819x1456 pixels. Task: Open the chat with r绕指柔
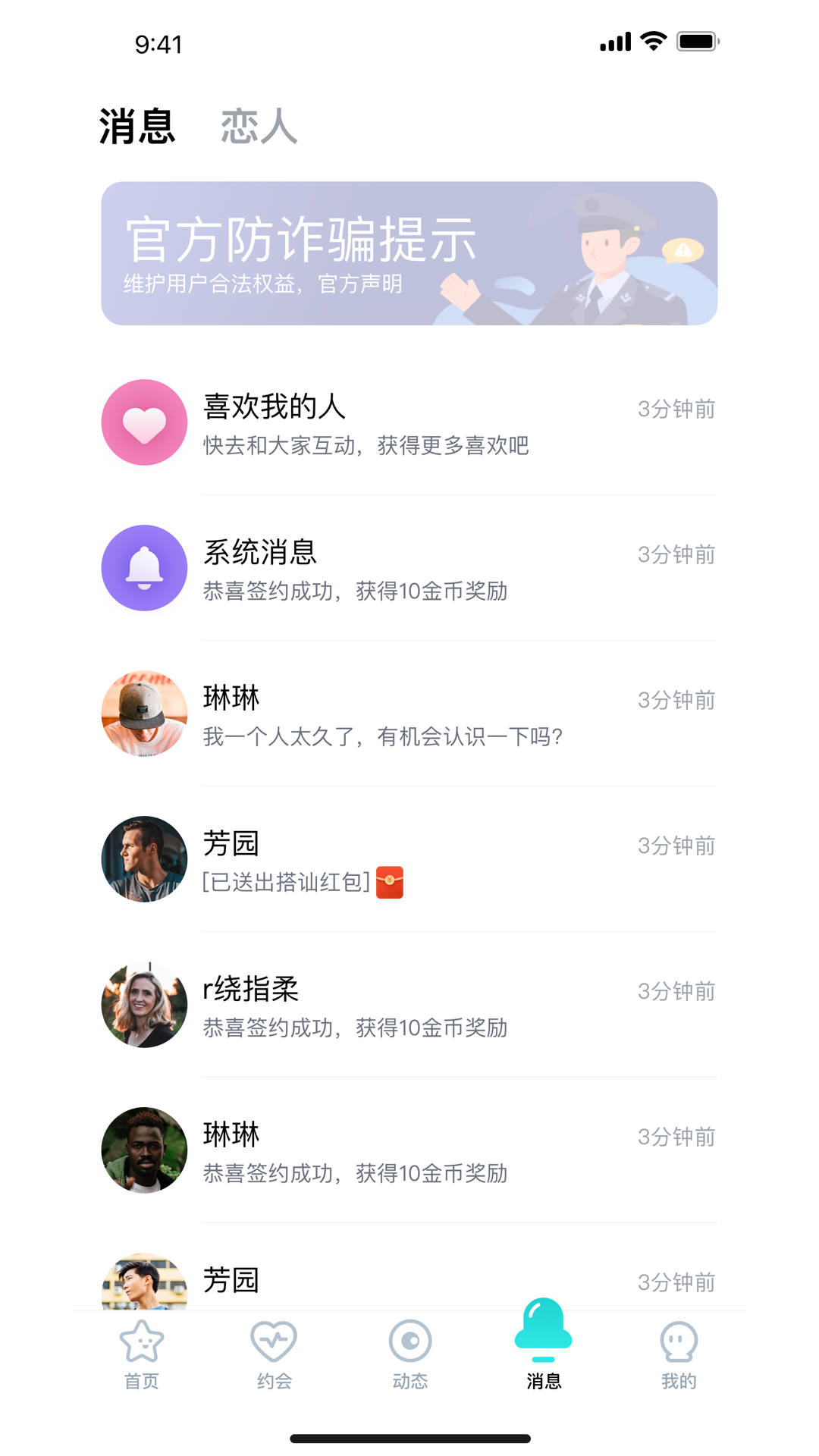tap(409, 1006)
